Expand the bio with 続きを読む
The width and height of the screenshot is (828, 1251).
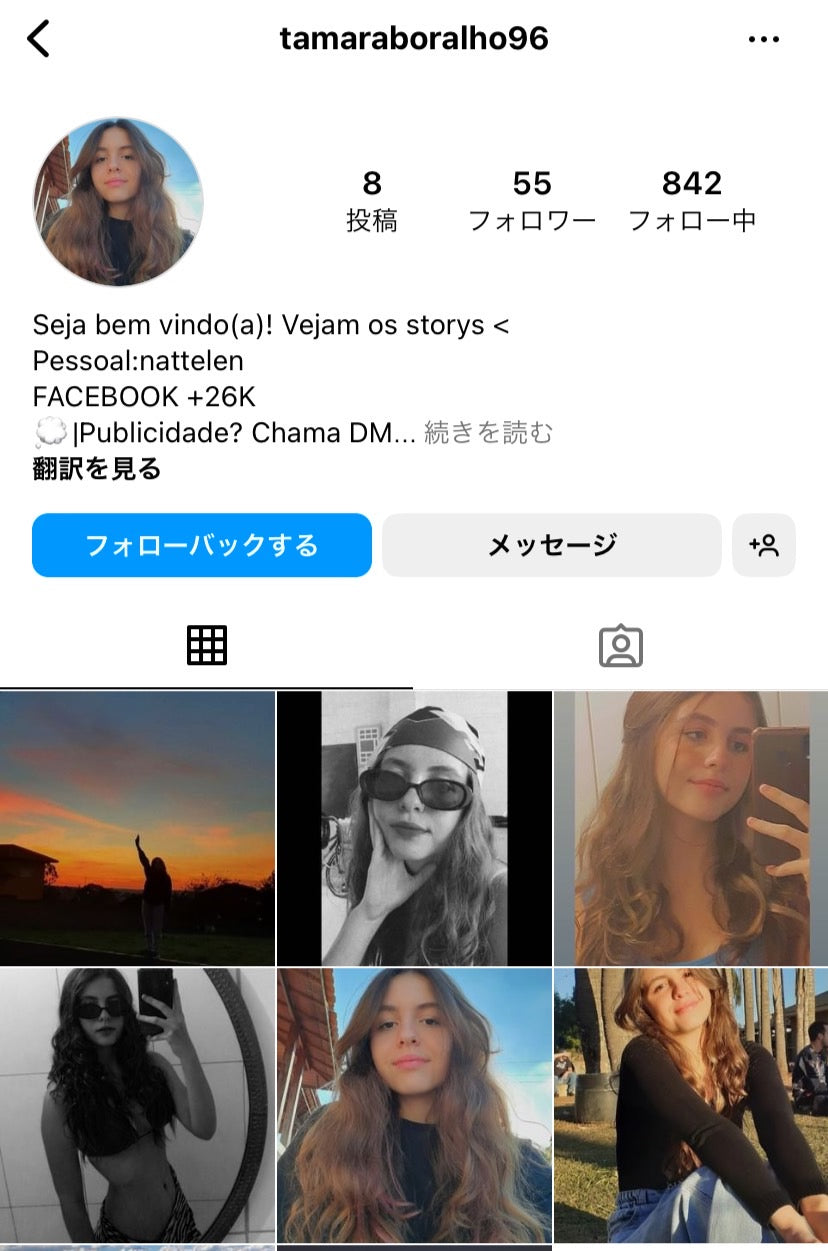488,433
